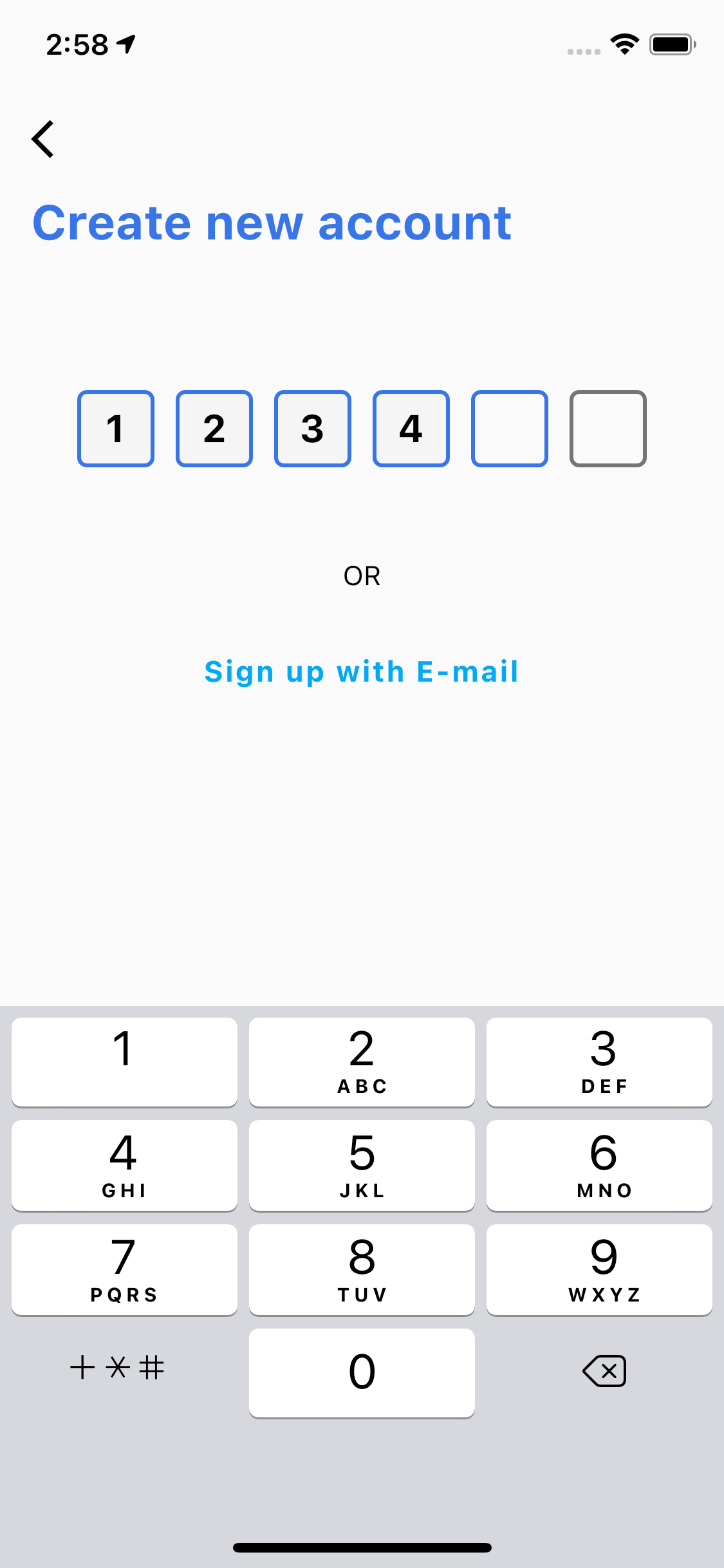This screenshot has width=724, height=1568.
Task: Go back using the arrow icon
Action: click(43, 139)
